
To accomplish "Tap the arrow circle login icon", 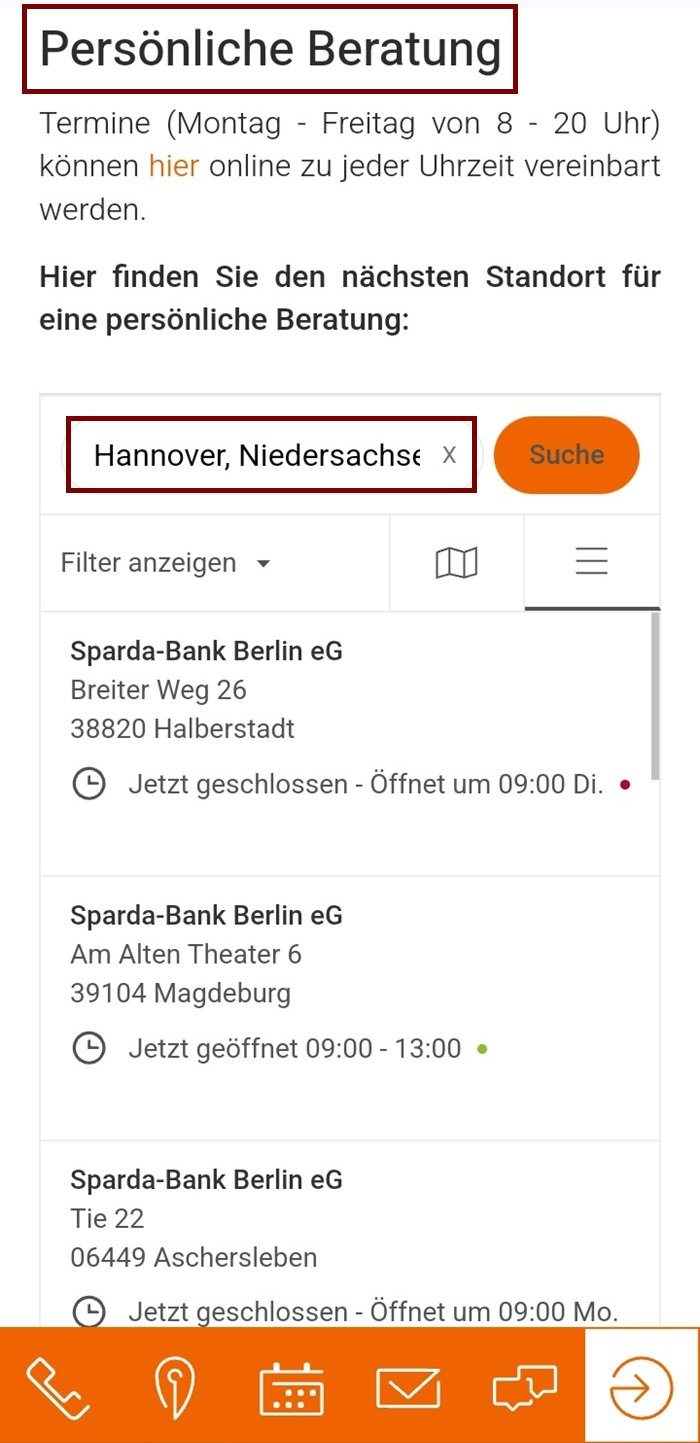I will pos(641,1387).
